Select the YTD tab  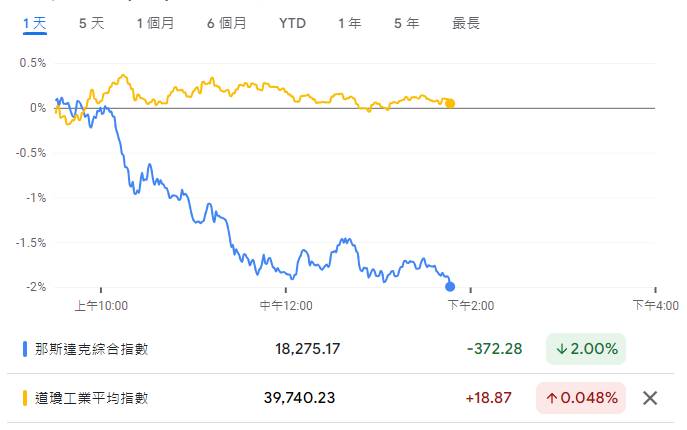pyautogui.click(x=293, y=23)
